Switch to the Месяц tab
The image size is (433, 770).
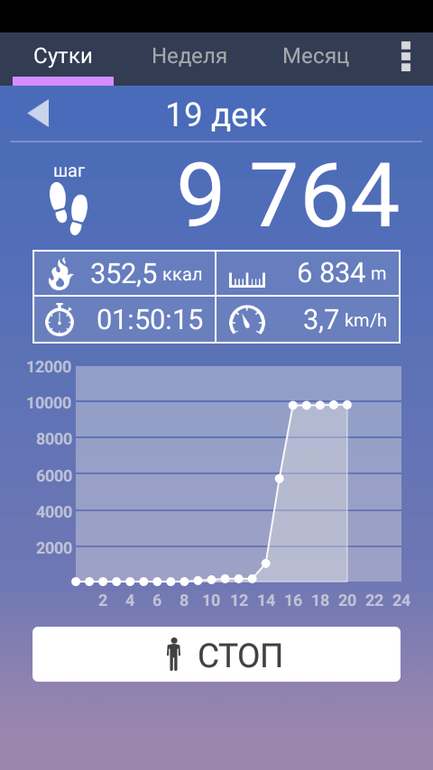[316, 56]
